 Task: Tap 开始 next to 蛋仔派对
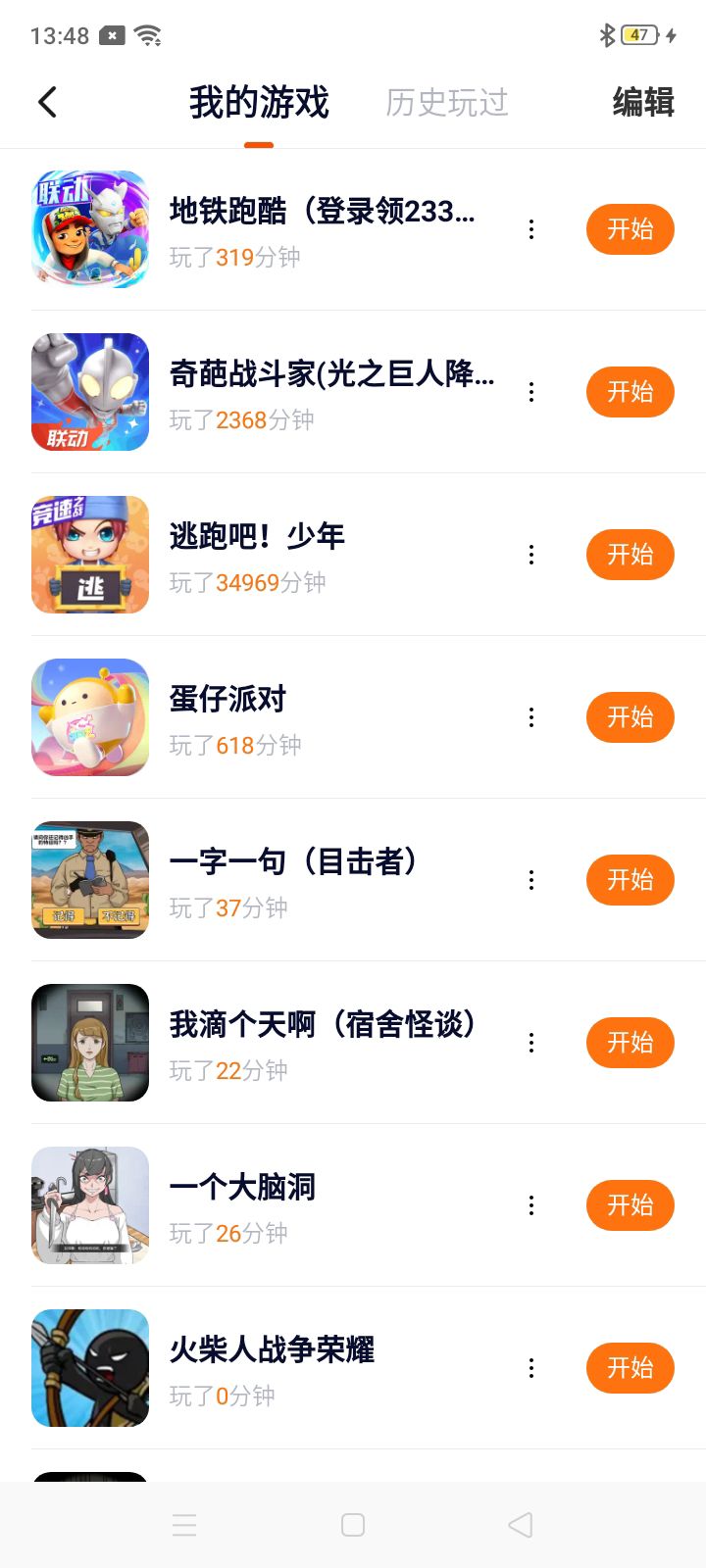tap(630, 717)
